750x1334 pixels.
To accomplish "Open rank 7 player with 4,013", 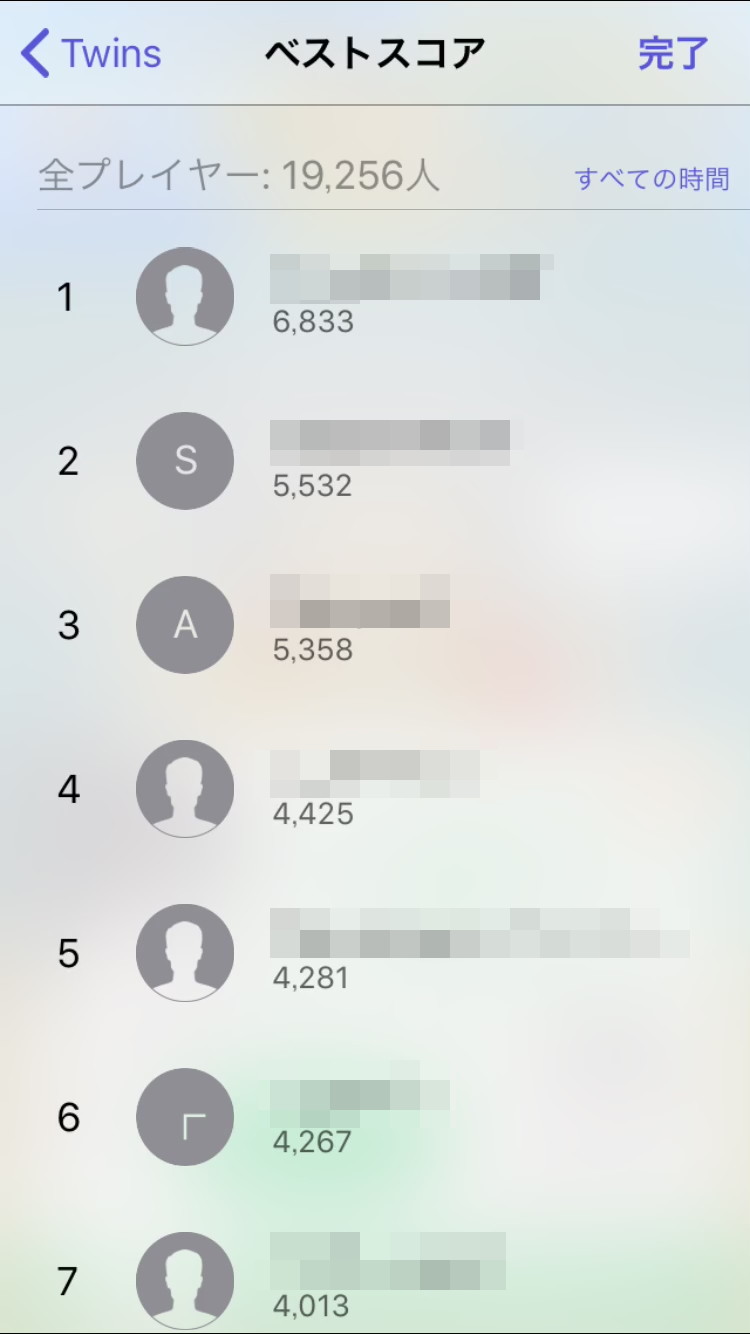I will 400,1280.
